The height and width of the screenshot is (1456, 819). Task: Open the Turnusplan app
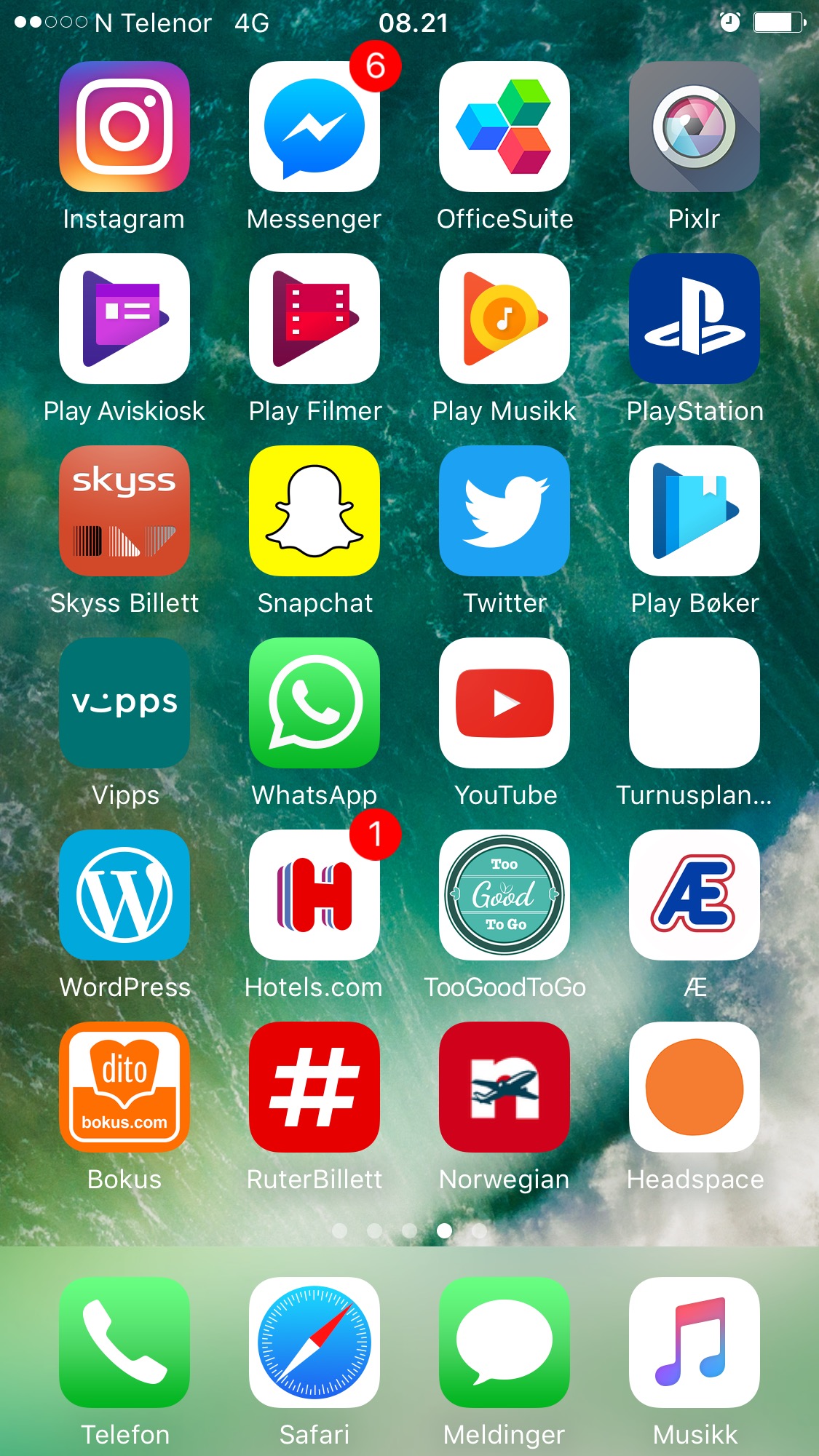coord(695,703)
